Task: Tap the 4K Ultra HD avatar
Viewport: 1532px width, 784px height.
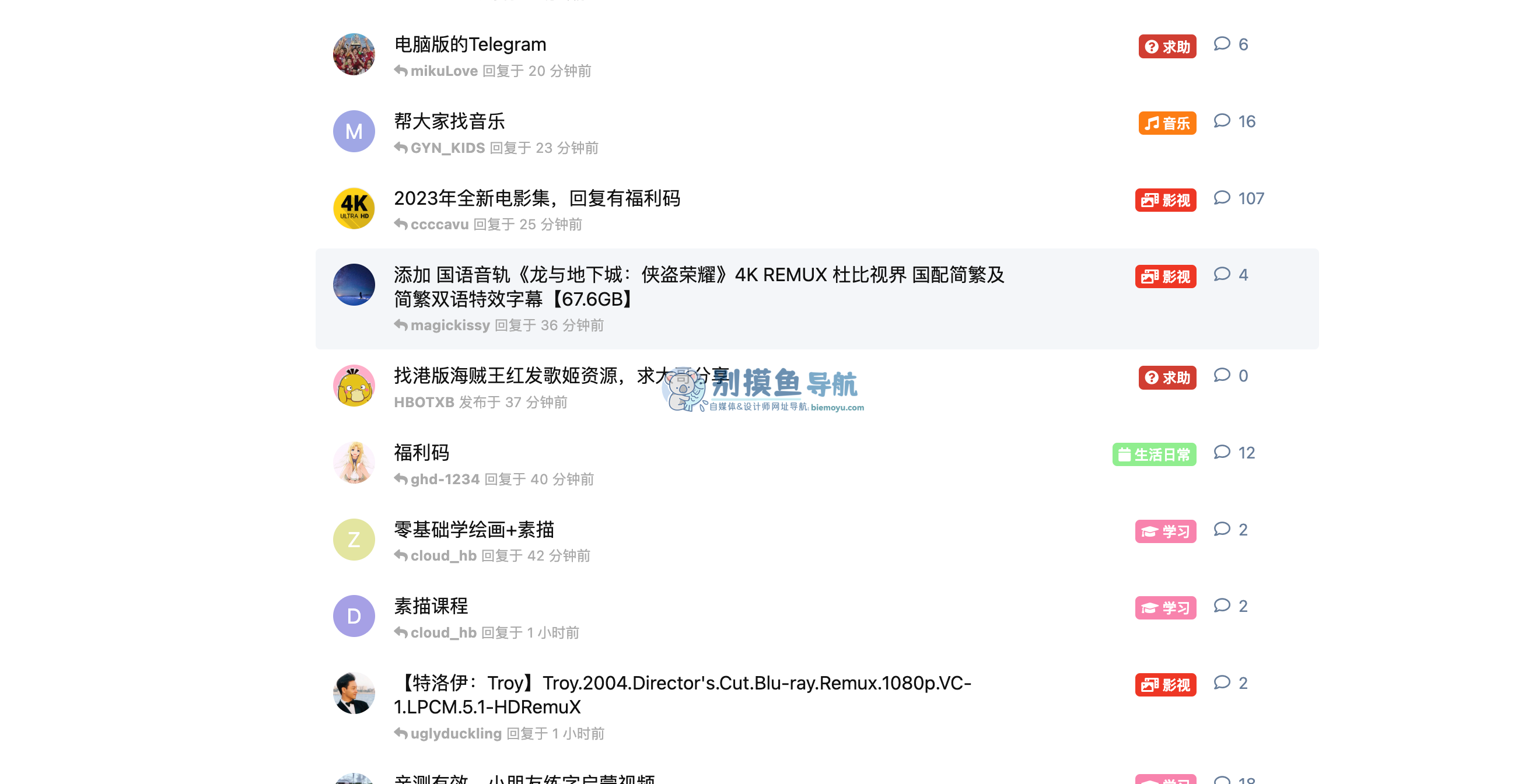Action: click(354, 208)
